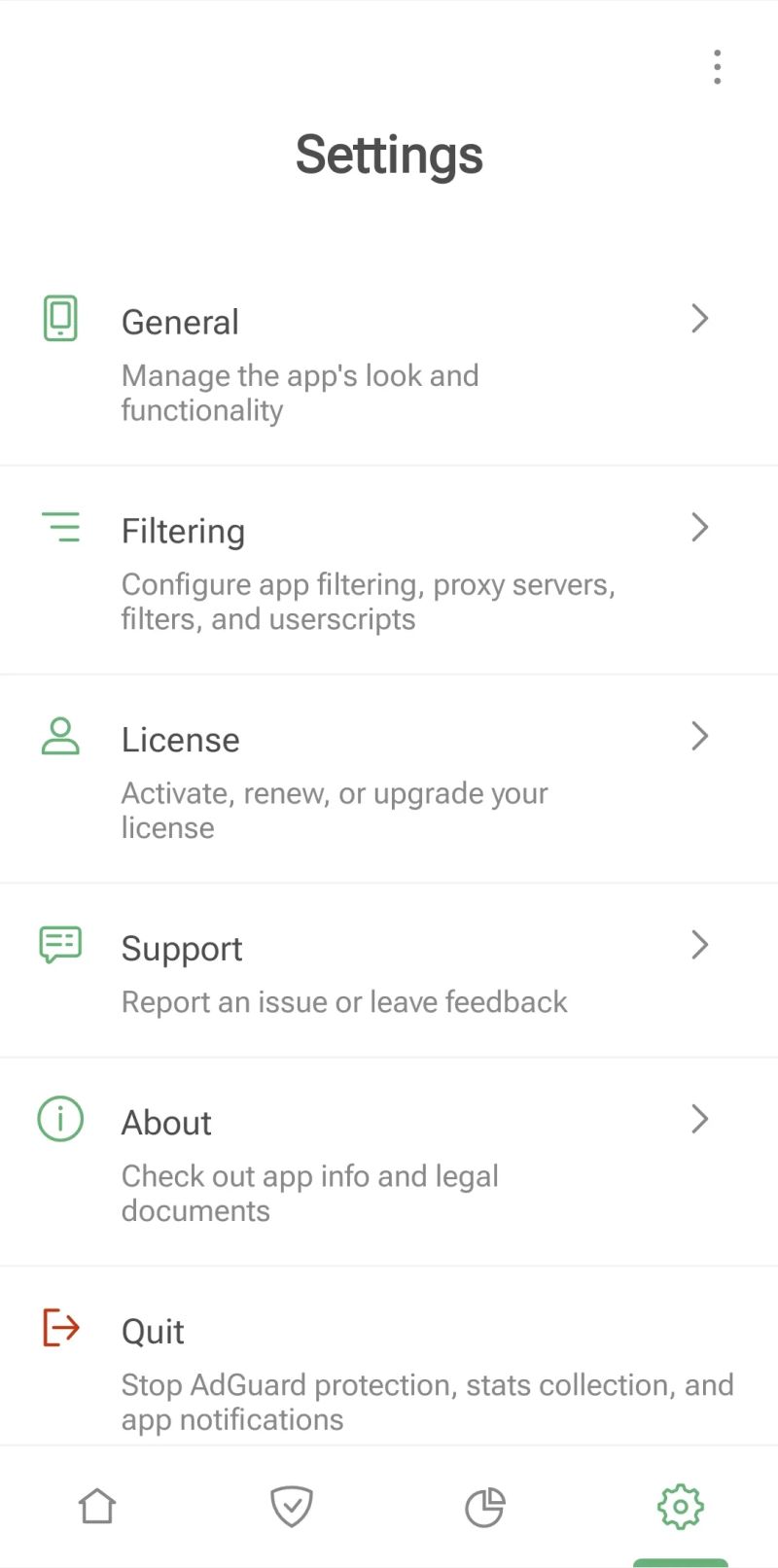
Task: Click the Settings page title
Action: (389, 154)
